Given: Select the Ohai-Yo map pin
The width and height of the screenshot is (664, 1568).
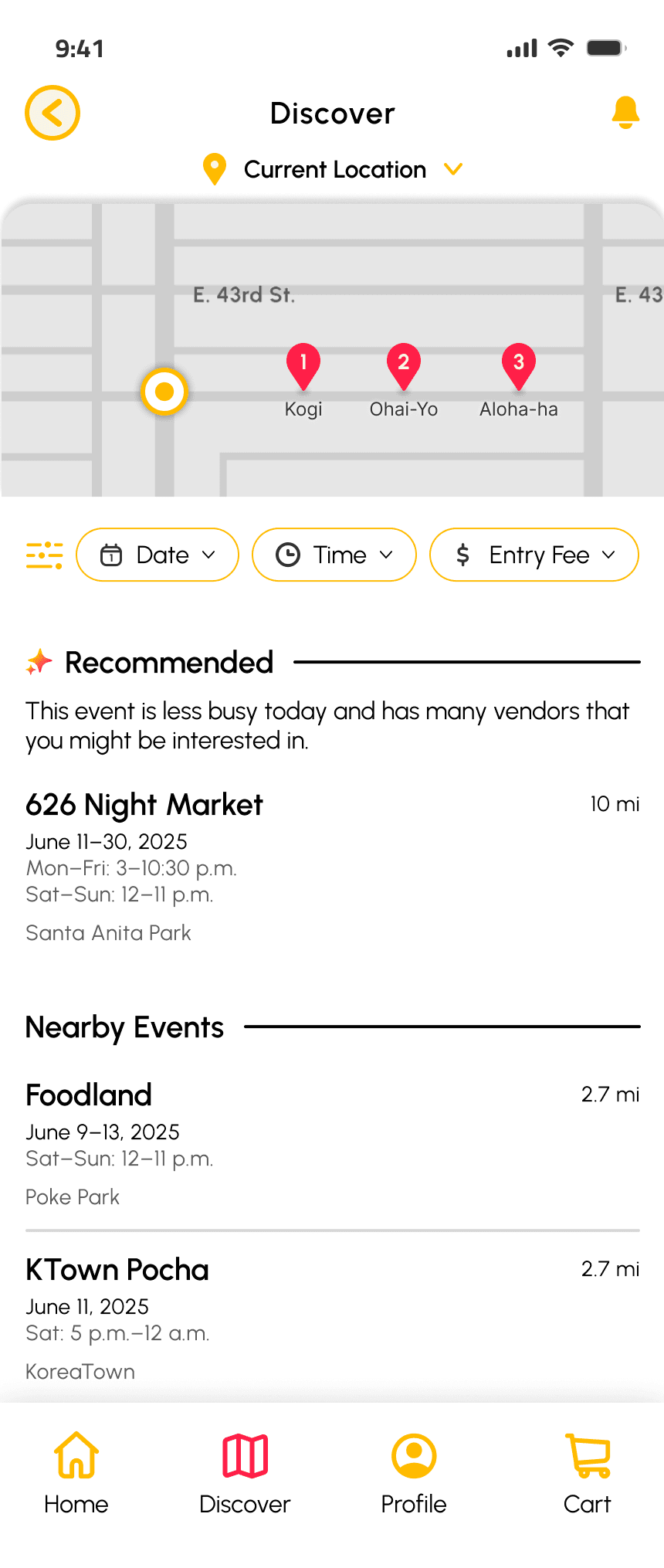Looking at the screenshot, I should (x=403, y=365).
